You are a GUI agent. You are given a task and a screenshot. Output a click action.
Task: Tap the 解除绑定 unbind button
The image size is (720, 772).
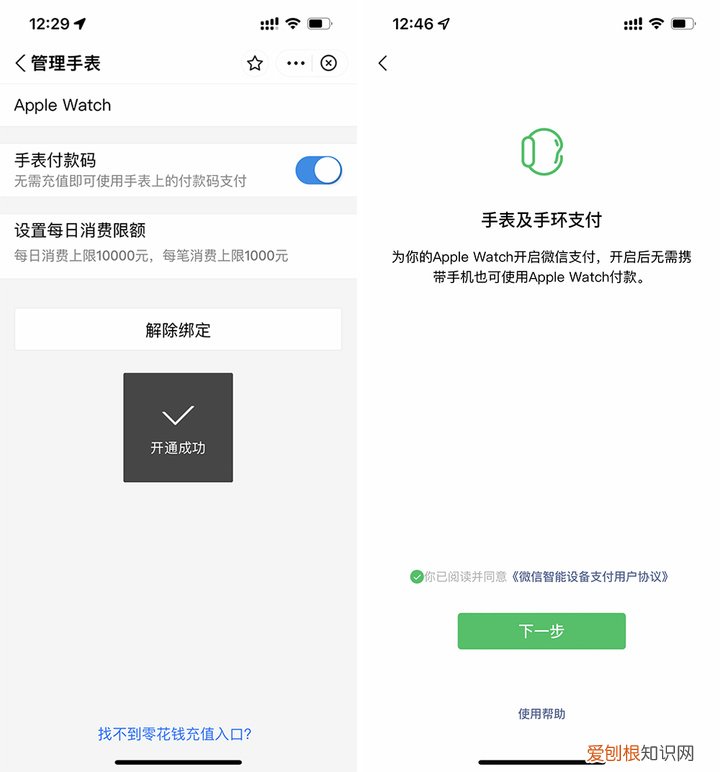[178, 329]
